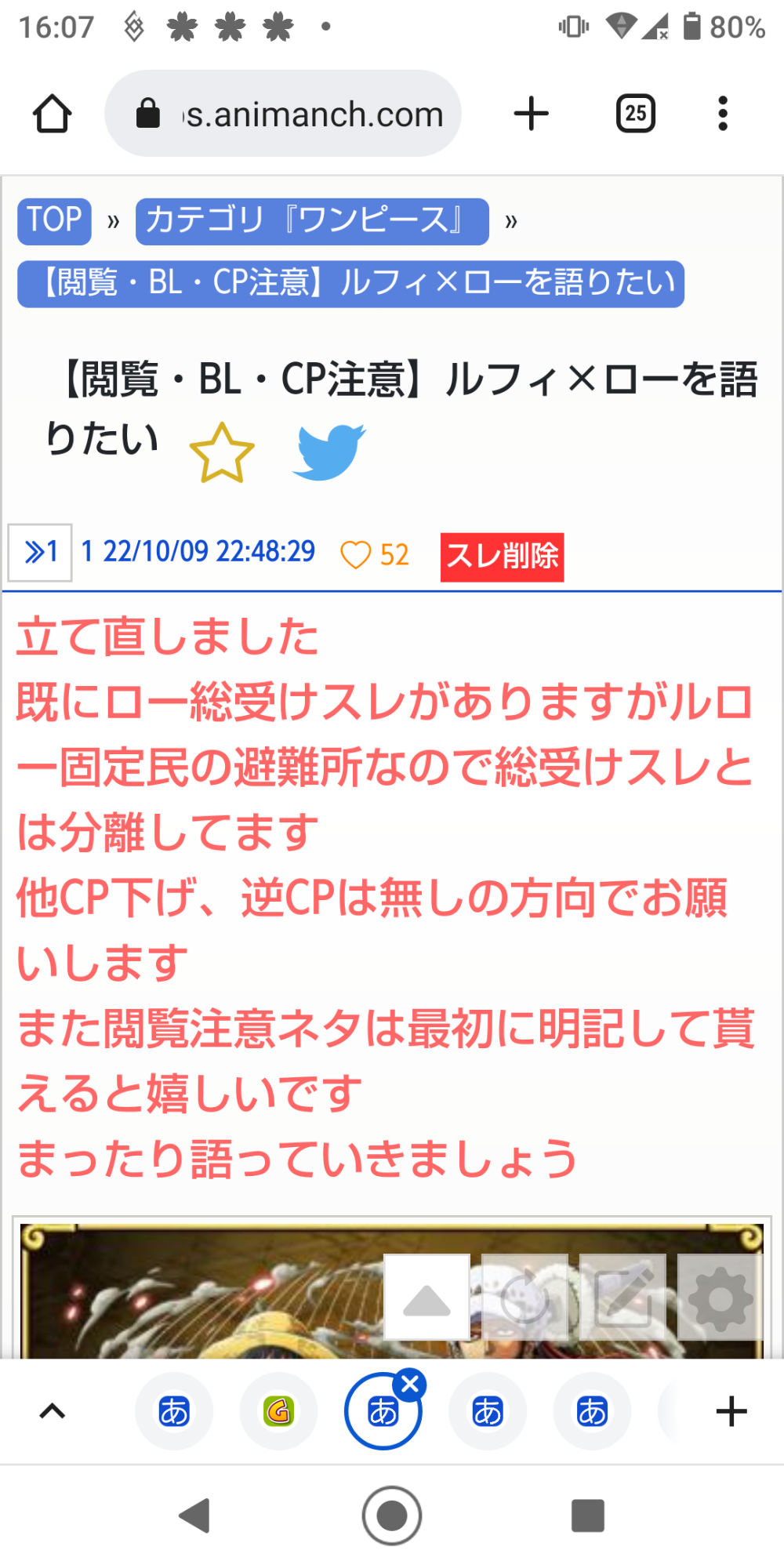
Task: Open the tab switcher showing 25 tabs
Action: 635,114
